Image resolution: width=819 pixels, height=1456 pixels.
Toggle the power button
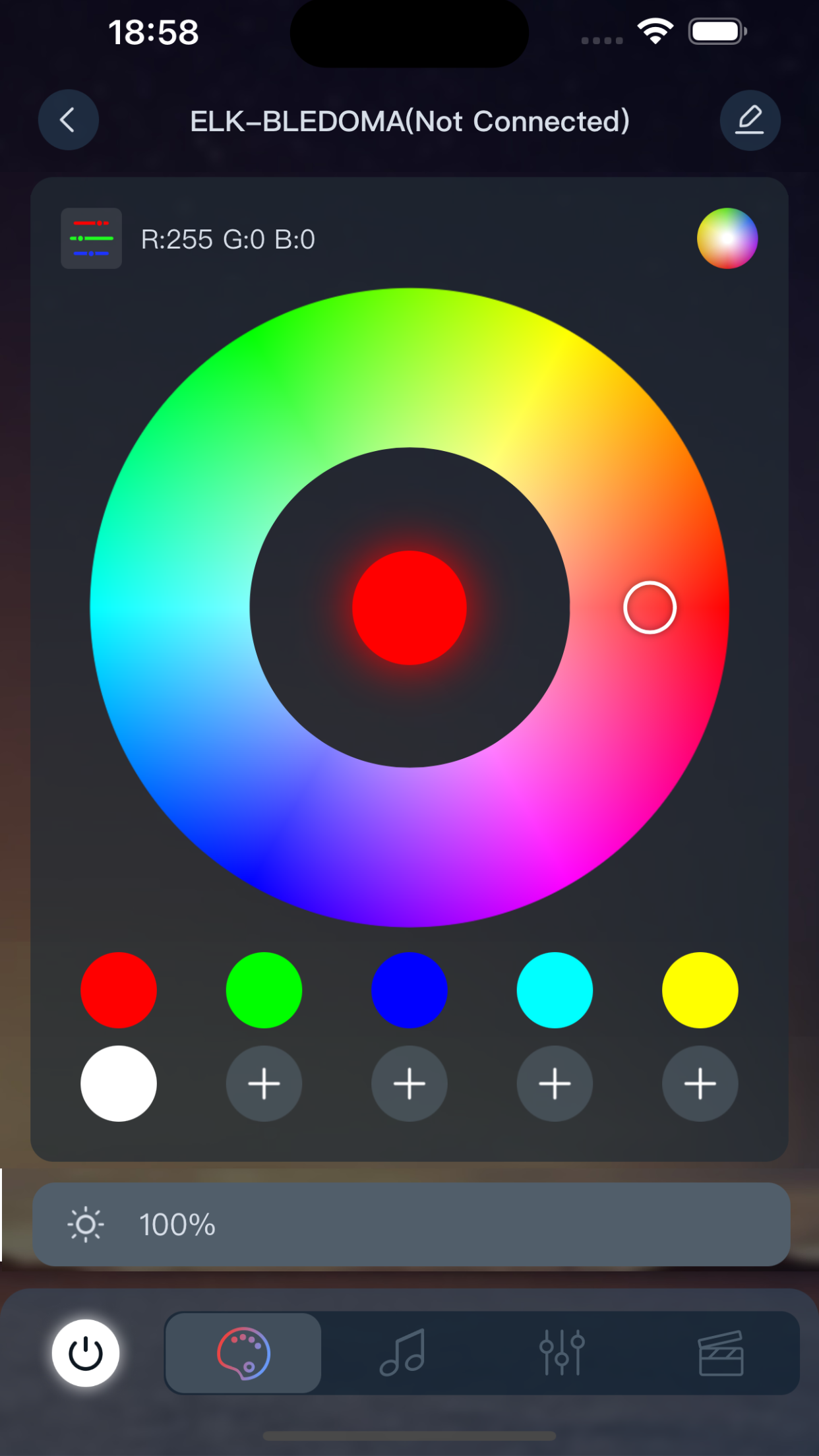(x=85, y=1353)
